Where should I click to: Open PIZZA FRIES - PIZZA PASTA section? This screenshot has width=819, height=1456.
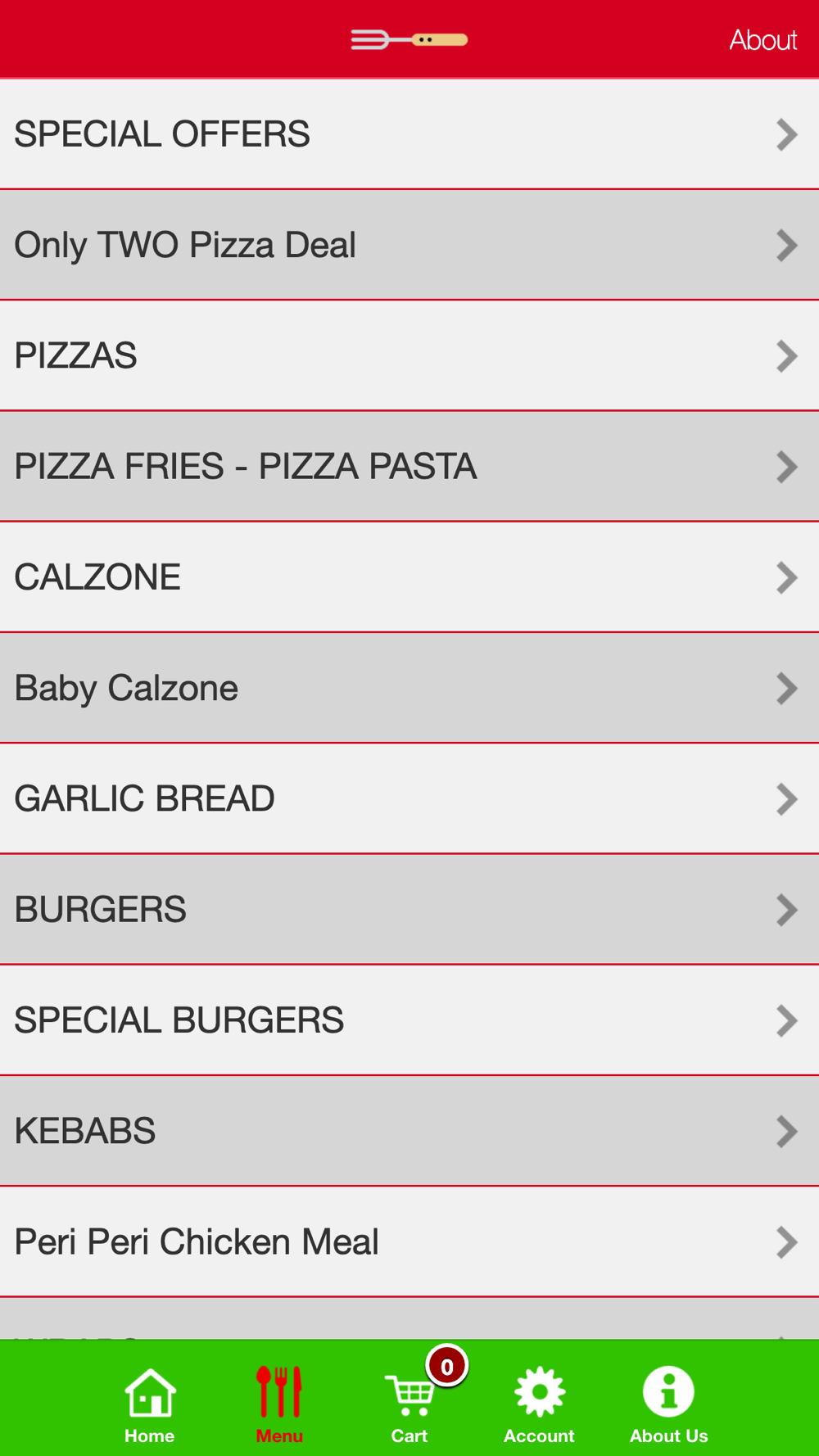pos(409,466)
